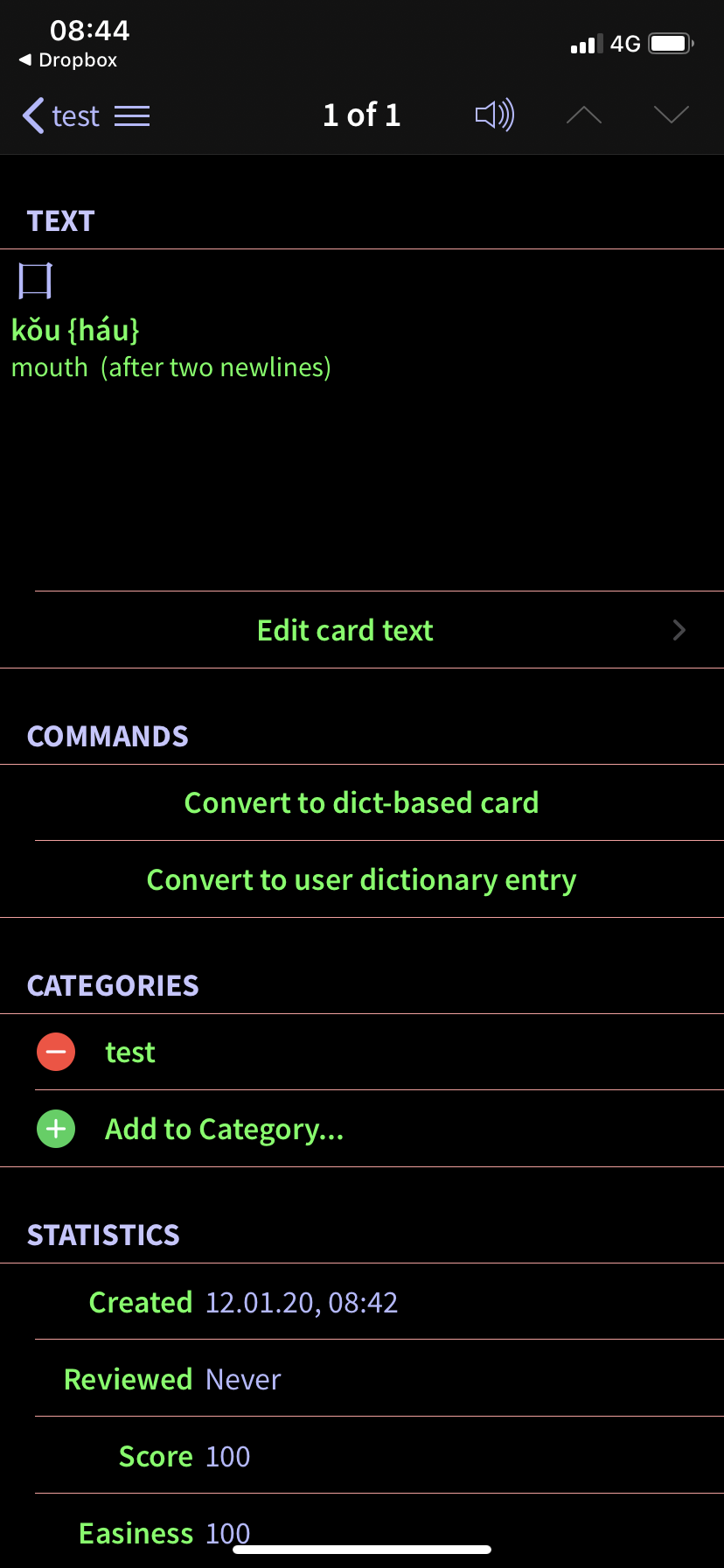Return to Dropbox via status bar link

click(68, 59)
